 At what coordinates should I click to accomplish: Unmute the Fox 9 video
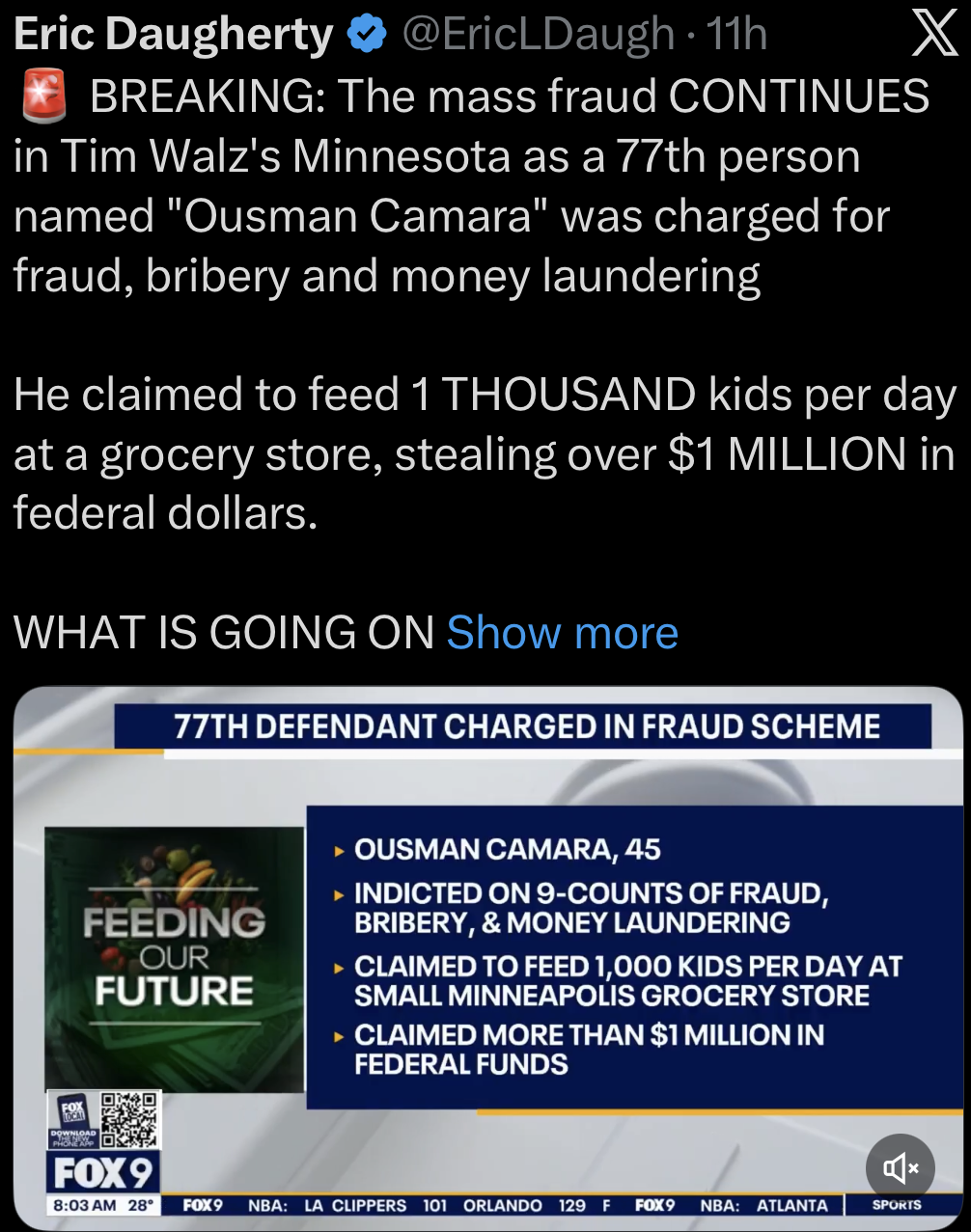900,1168
